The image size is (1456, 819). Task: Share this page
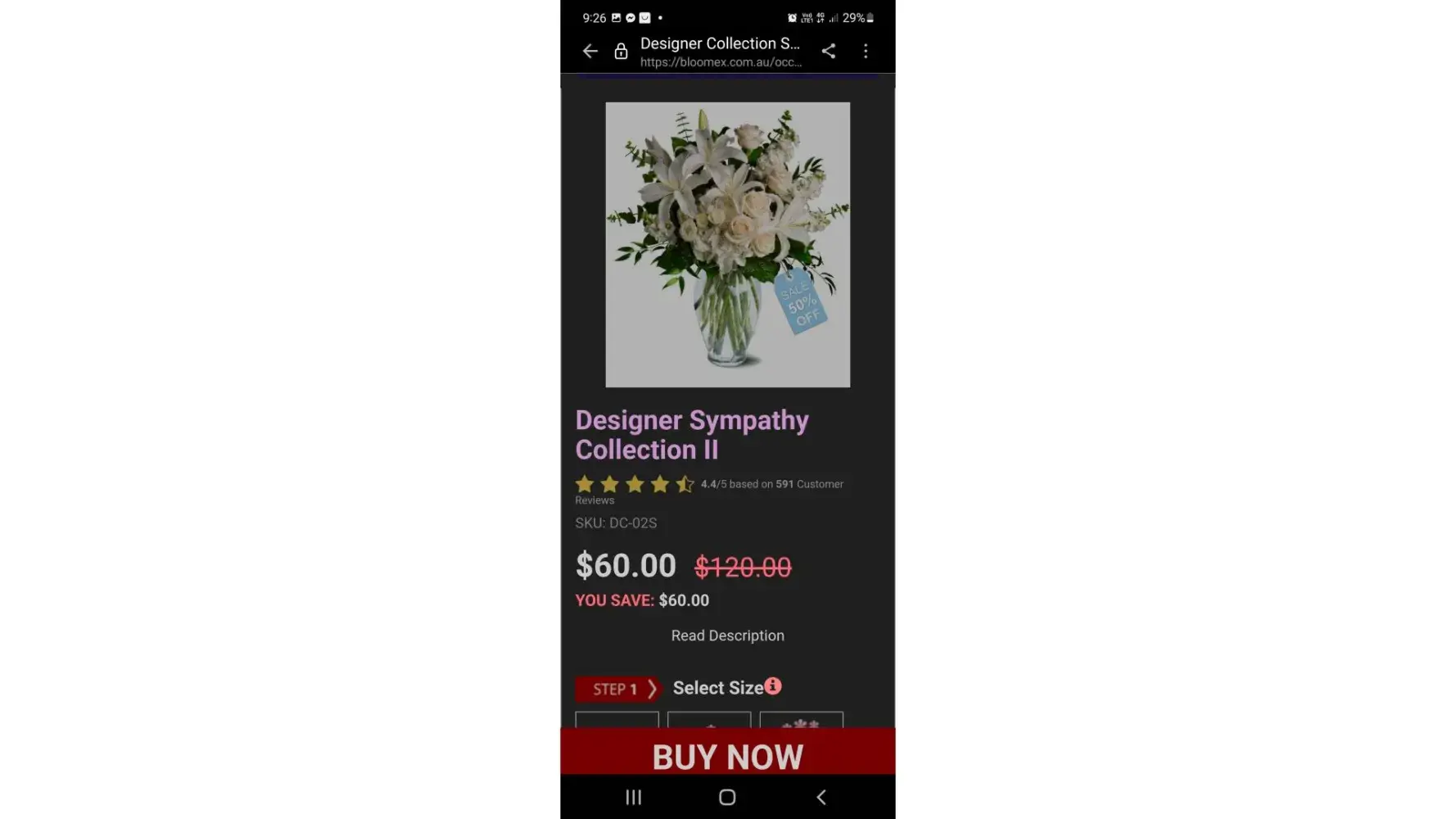click(828, 51)
